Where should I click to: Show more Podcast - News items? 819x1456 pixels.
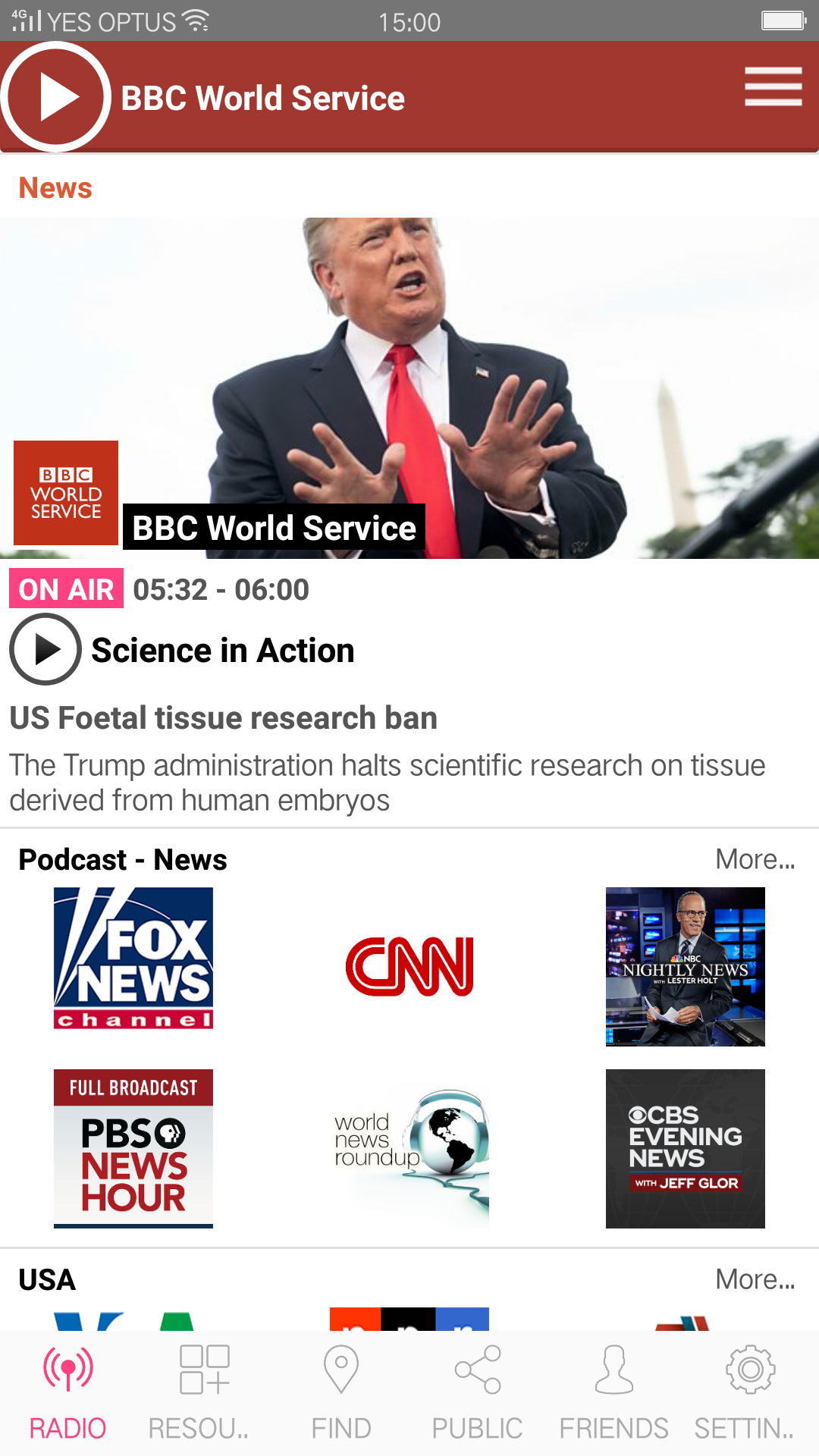pos(755,859)
